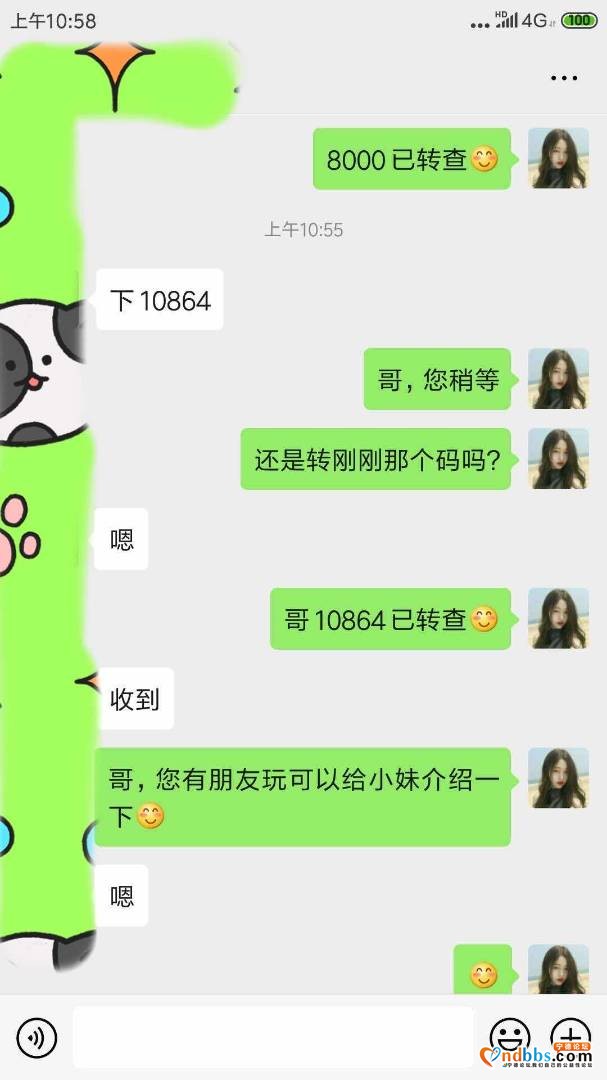
Task: Switch to voice message input
Action: click(x=37, y=1039)
